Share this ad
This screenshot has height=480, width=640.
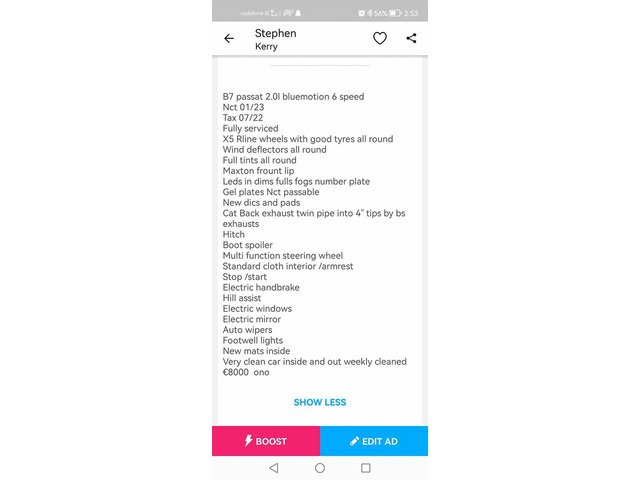[411, 38]
